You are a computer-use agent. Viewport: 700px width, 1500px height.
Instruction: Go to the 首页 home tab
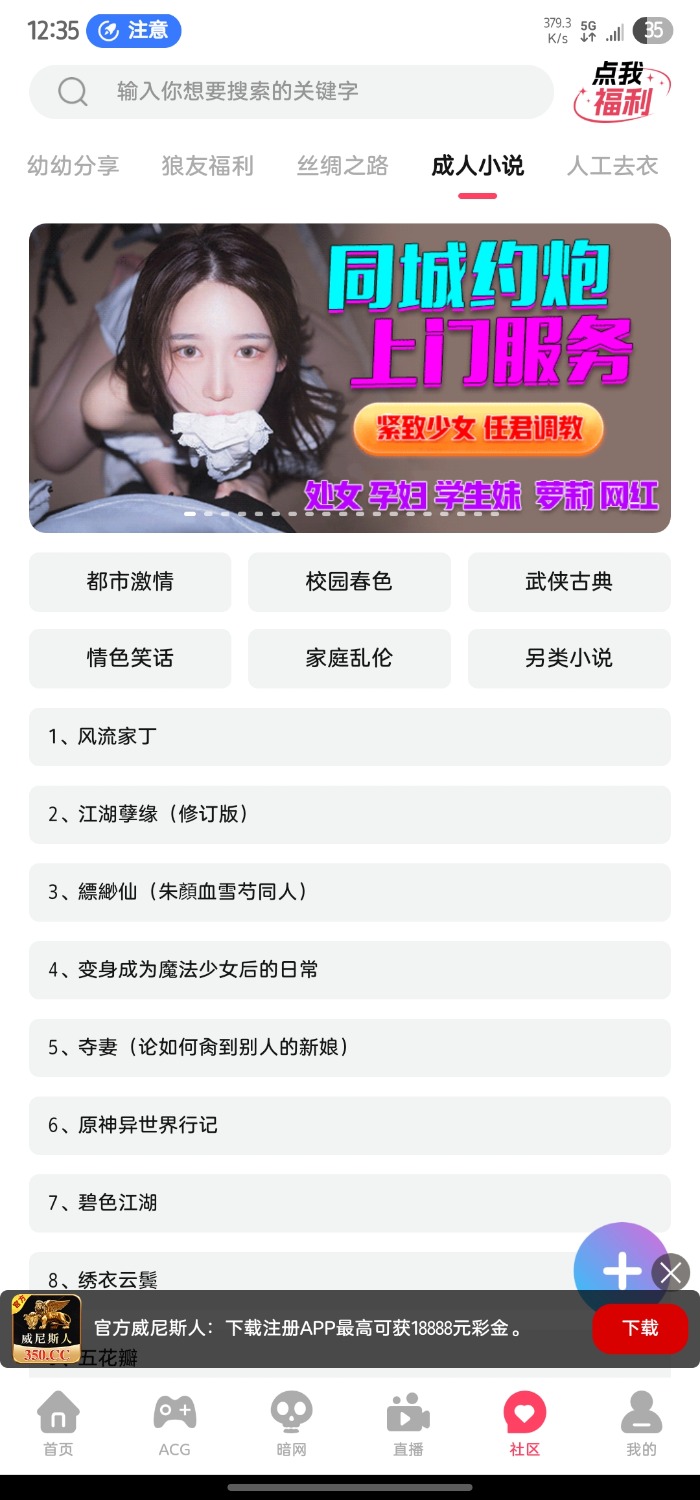(x=58, y=1423)
